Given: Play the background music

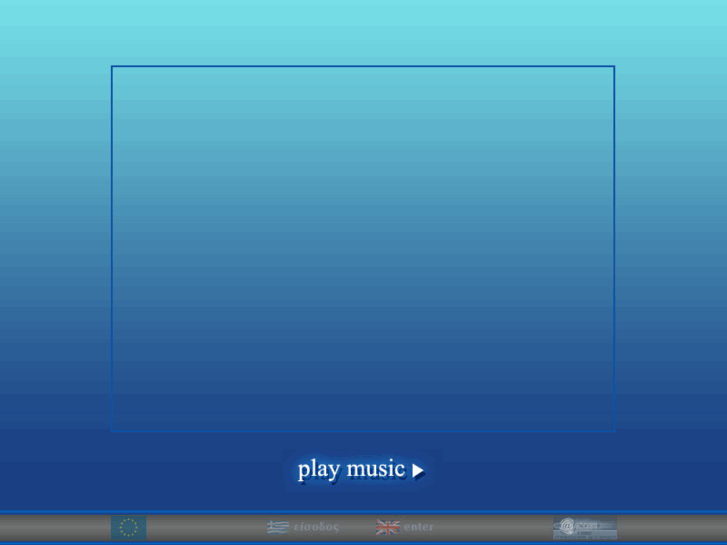Looking at the screenshot, I should (361, 469).
